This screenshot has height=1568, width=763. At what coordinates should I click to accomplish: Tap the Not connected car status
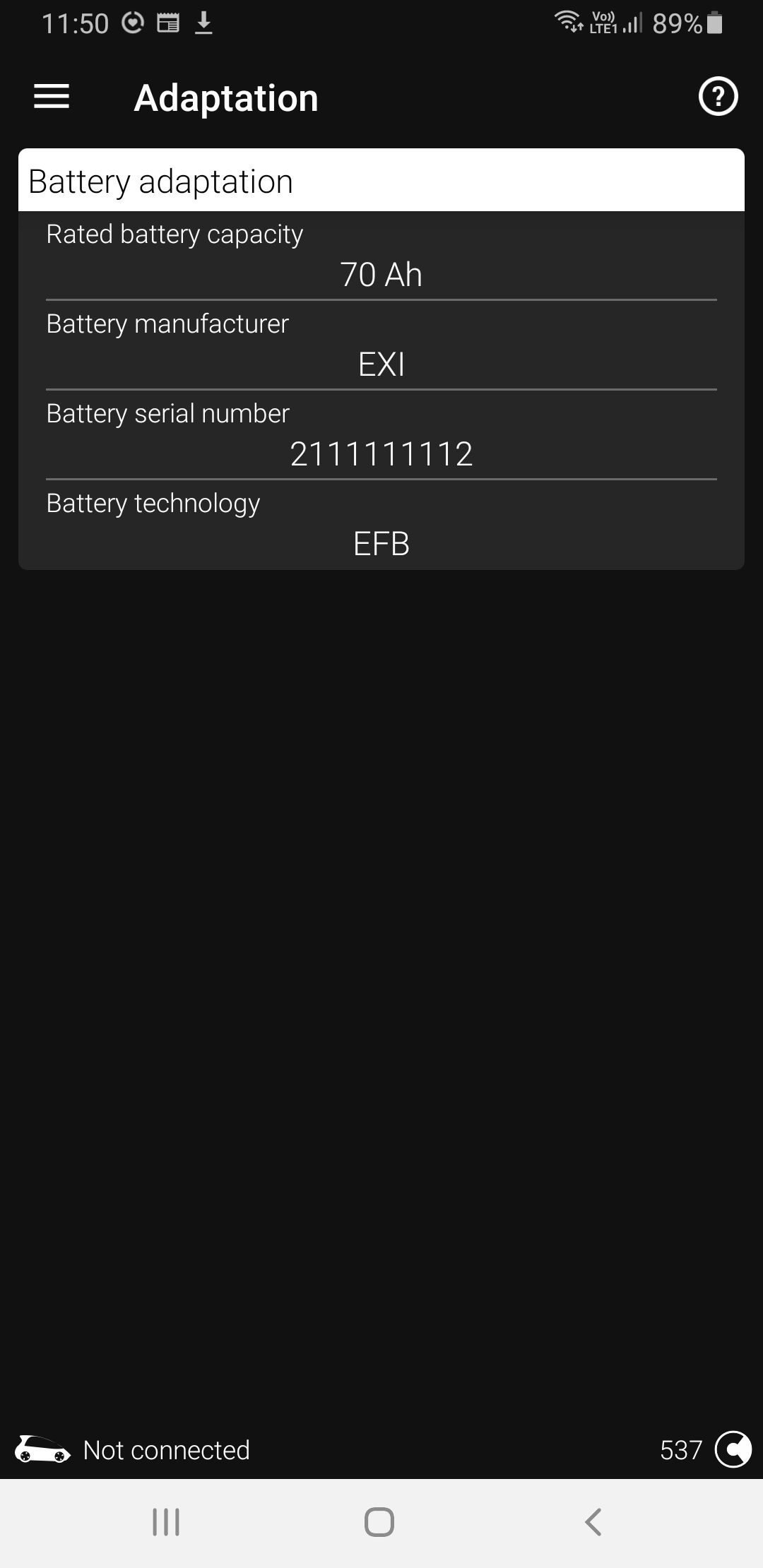tap(132, 1450)
